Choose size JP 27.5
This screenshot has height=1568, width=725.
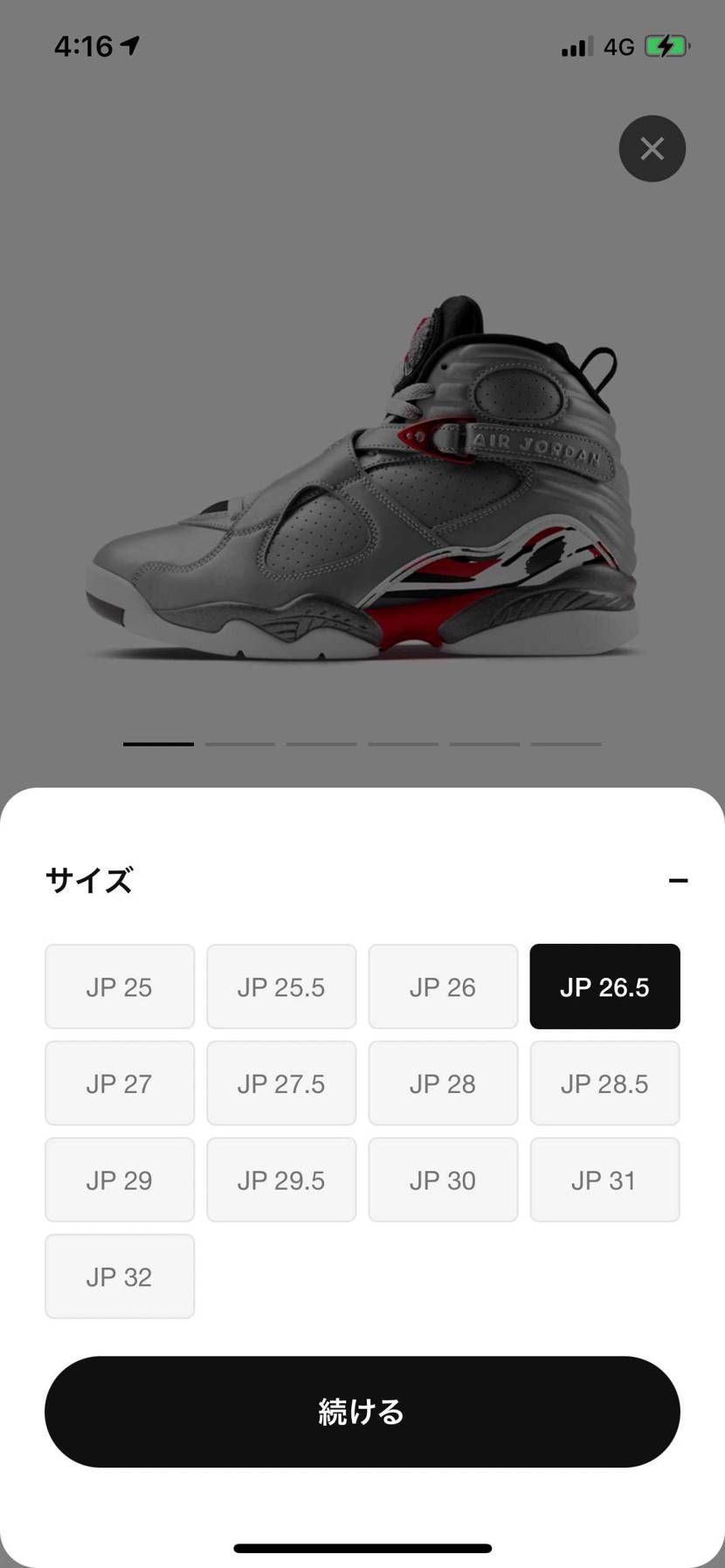tap(281, 1083)
